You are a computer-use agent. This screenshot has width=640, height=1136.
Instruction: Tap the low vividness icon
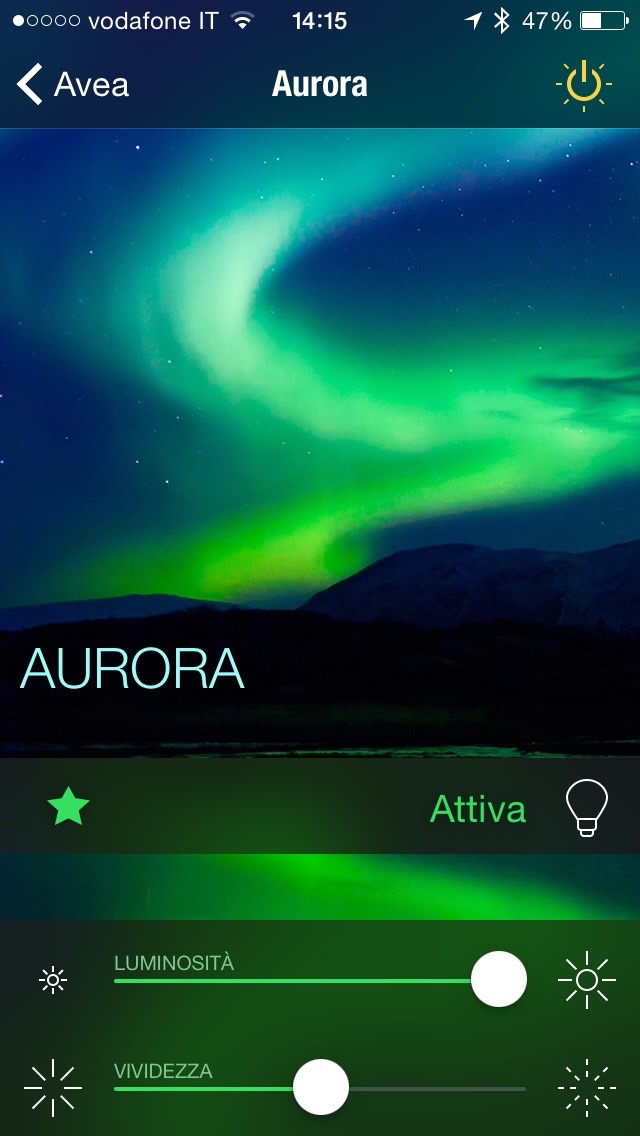(53, 1088)
